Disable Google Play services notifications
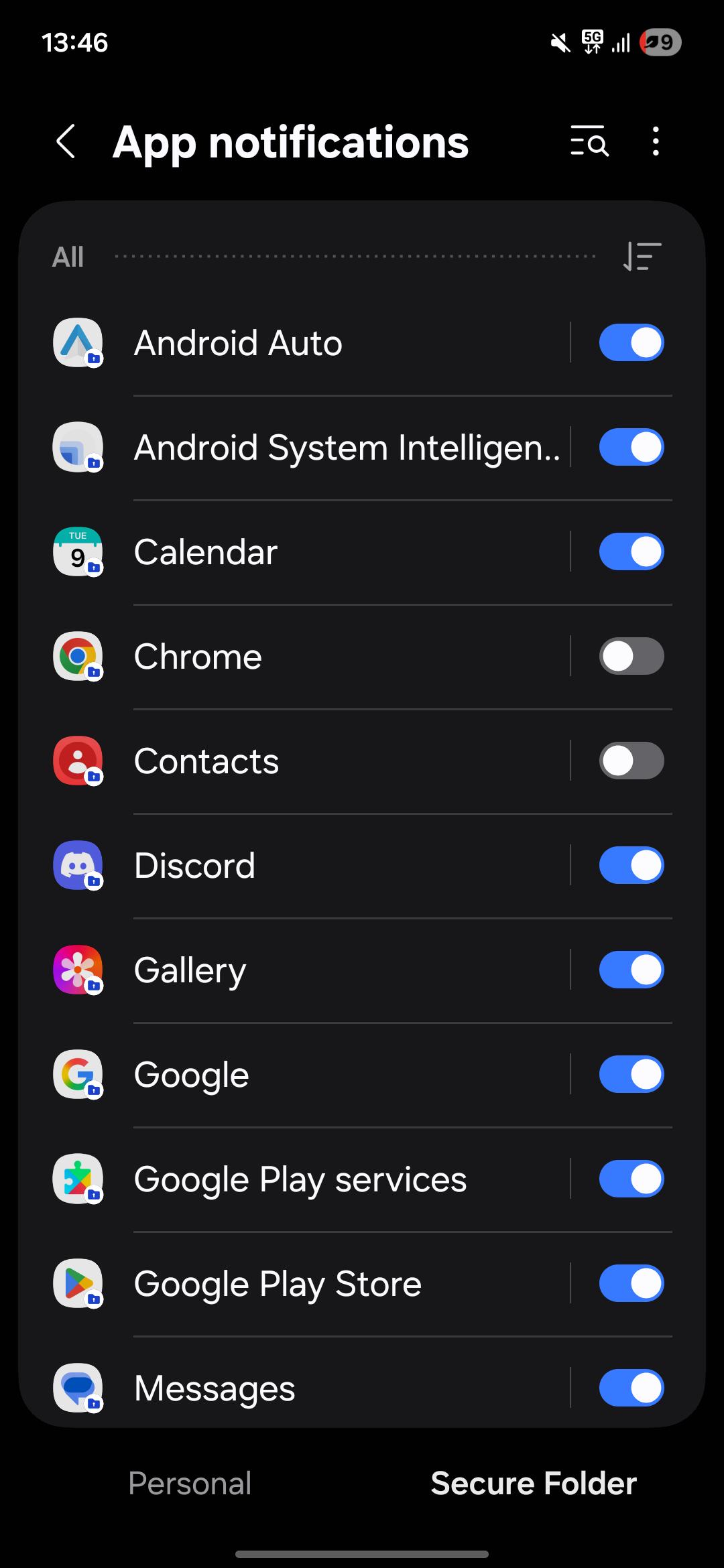Image resolution: width=724 pixels, height=1568 pixels. tap(631, 1179)
